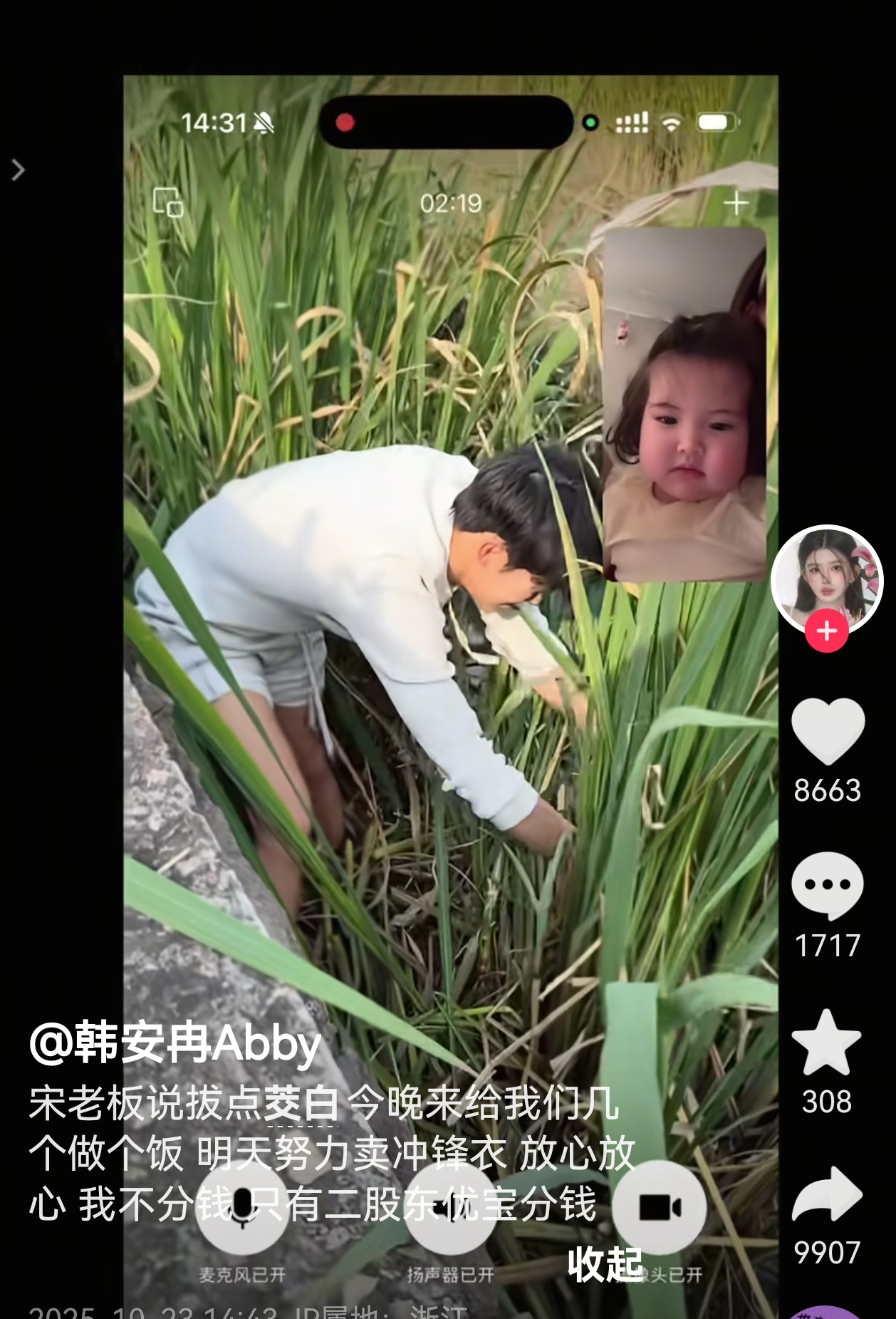
Task: Look up the underlined word 茭白 in the caption
Action: click(x=302, y=1103)
